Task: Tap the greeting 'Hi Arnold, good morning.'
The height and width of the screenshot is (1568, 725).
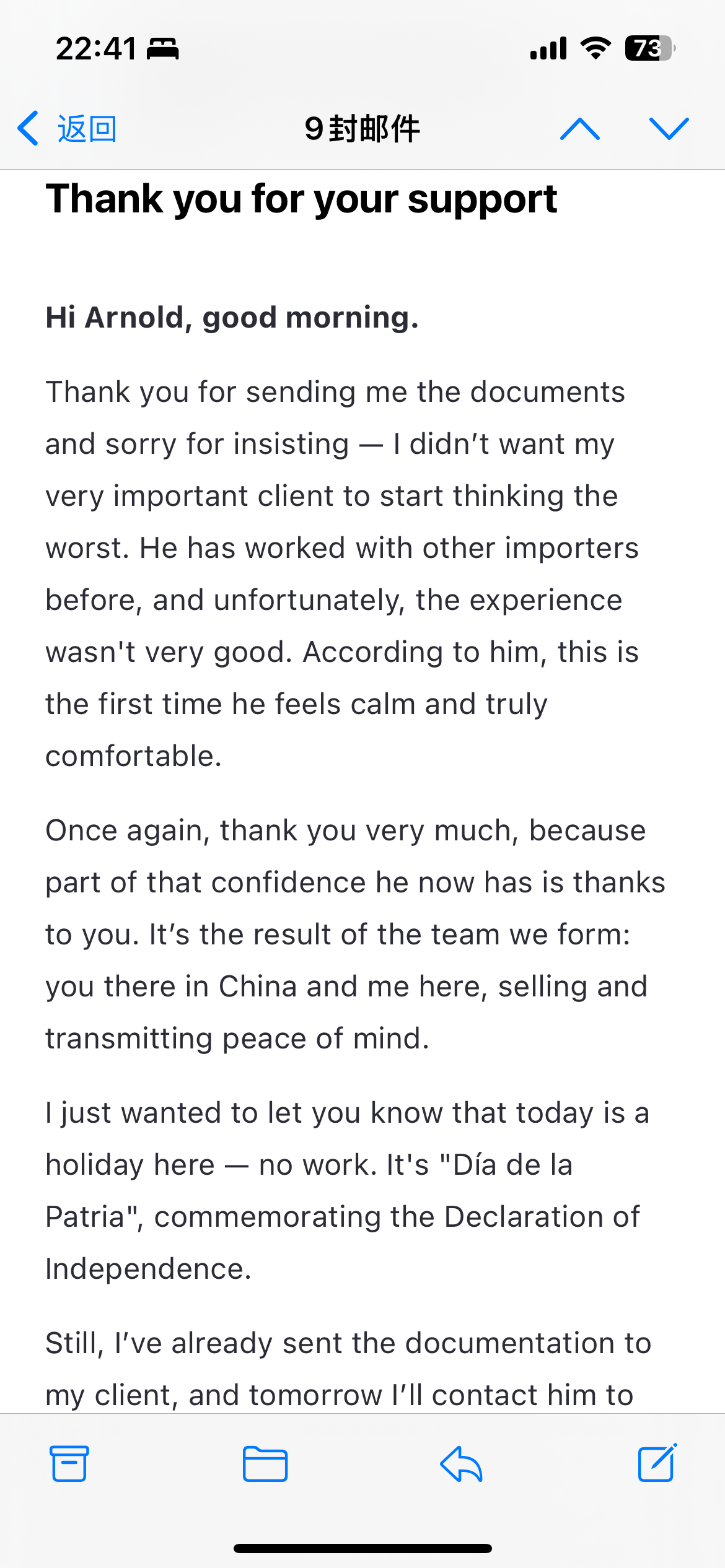Action: (232, 318)
